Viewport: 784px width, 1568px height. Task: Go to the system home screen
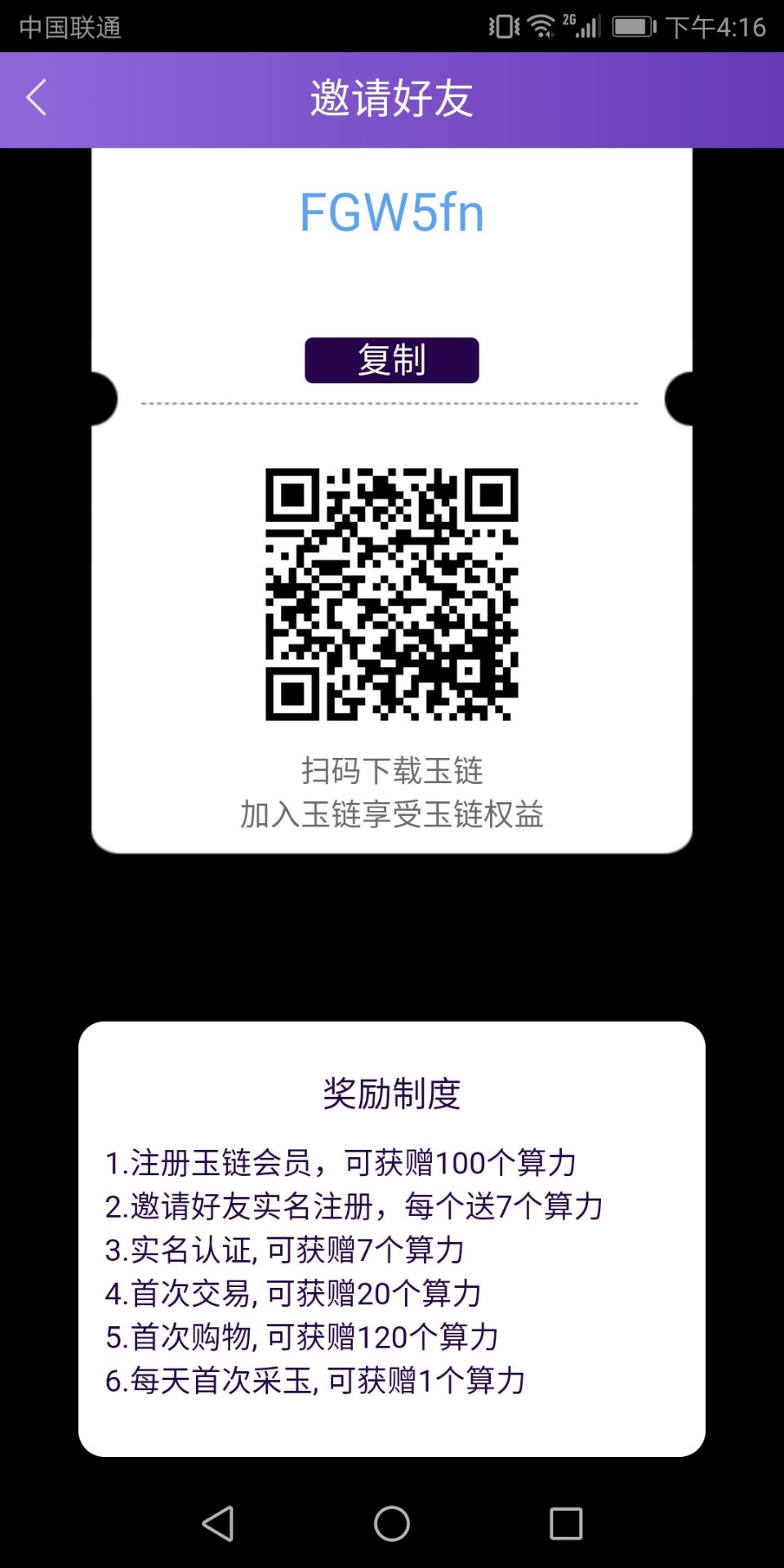coord(392,1523)
